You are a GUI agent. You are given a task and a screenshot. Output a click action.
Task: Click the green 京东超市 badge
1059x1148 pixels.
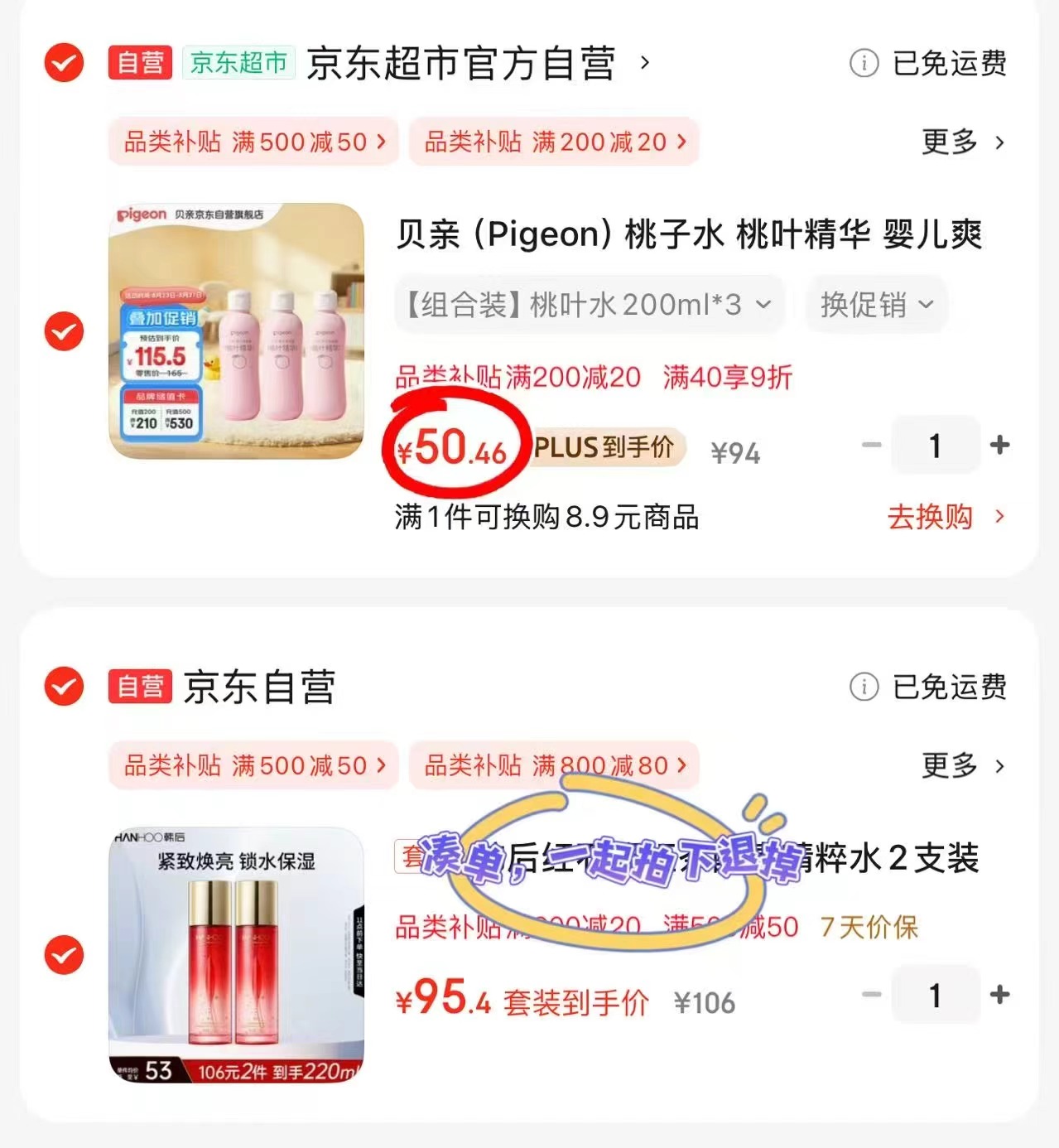click(238, 64)
